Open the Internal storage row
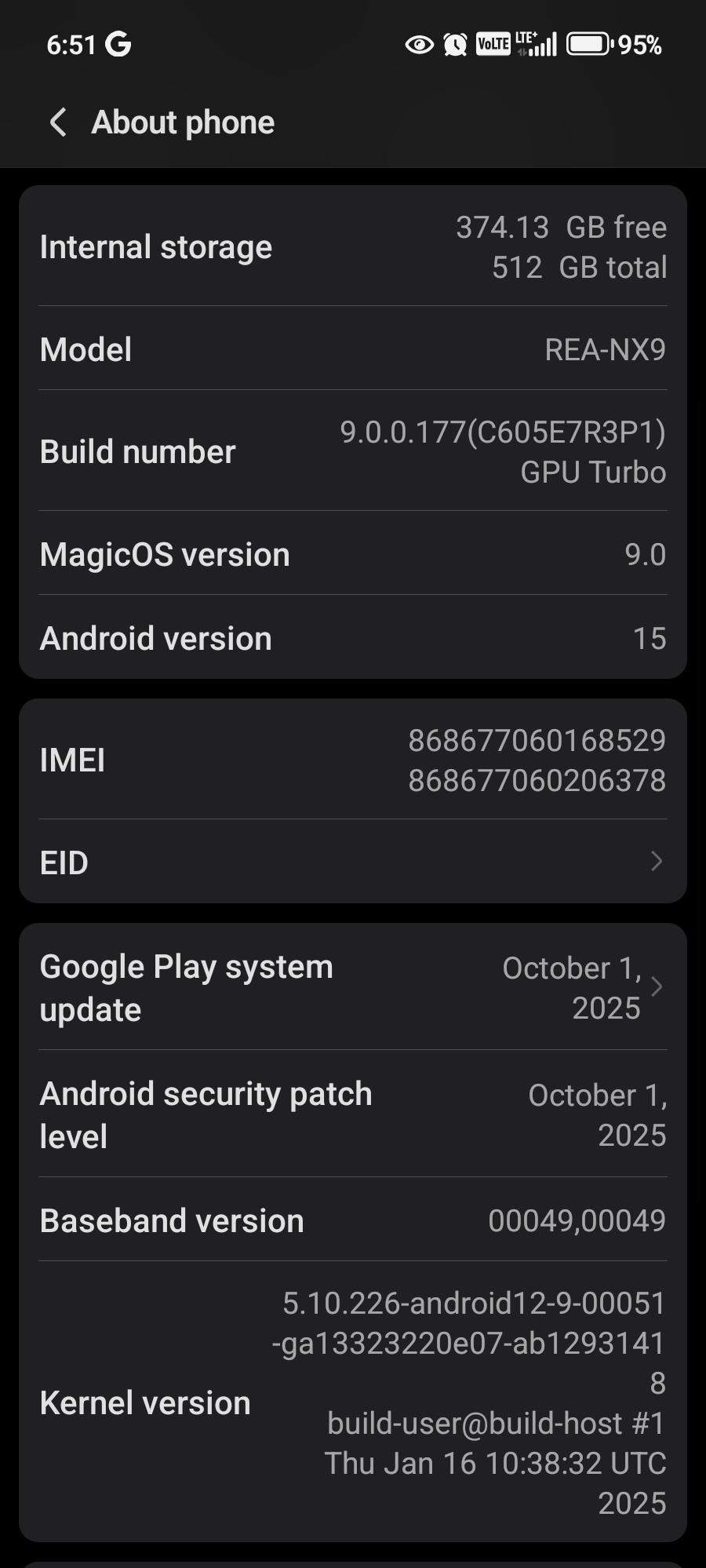Viewport: 706px width, 1568px height. (353, 247)
